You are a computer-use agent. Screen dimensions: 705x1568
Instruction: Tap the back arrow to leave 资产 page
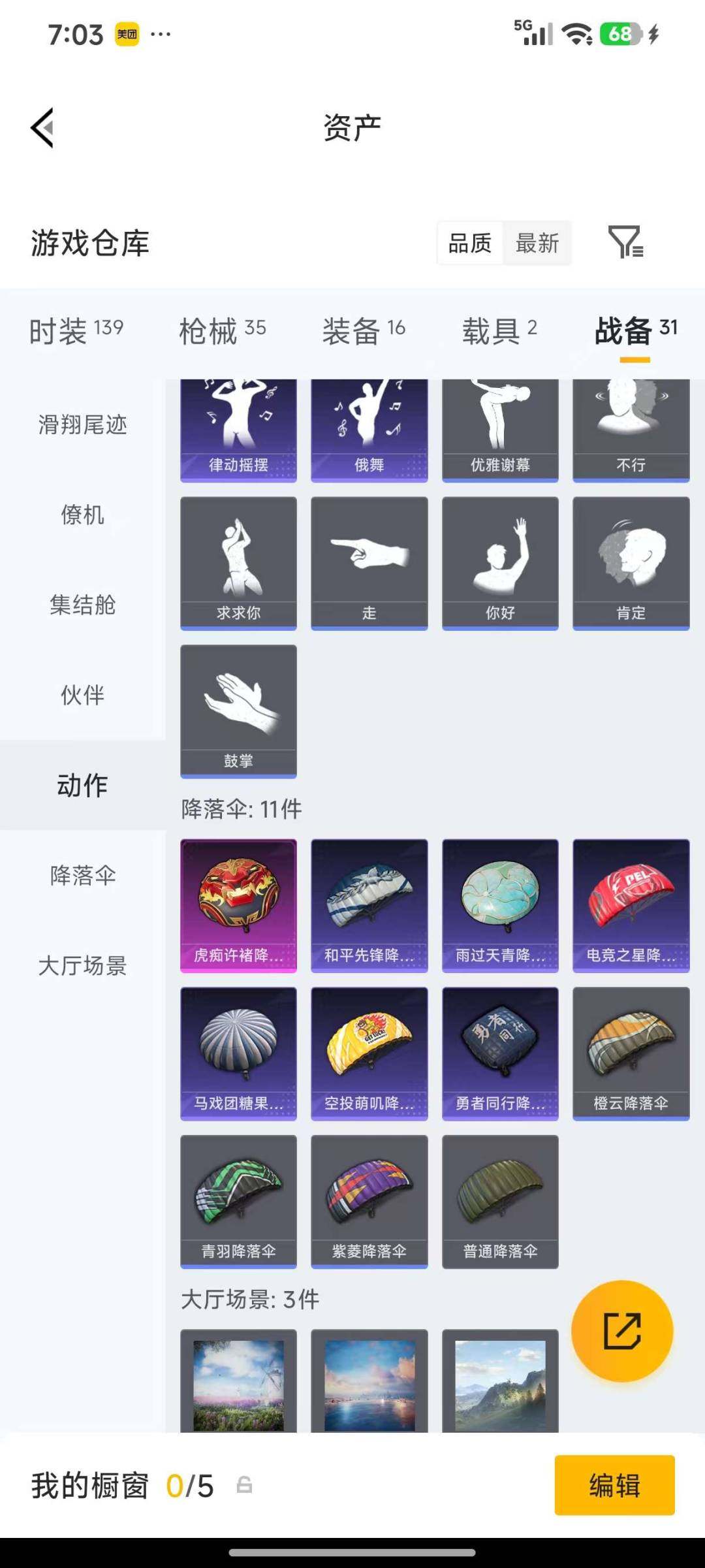coord(43,128)
